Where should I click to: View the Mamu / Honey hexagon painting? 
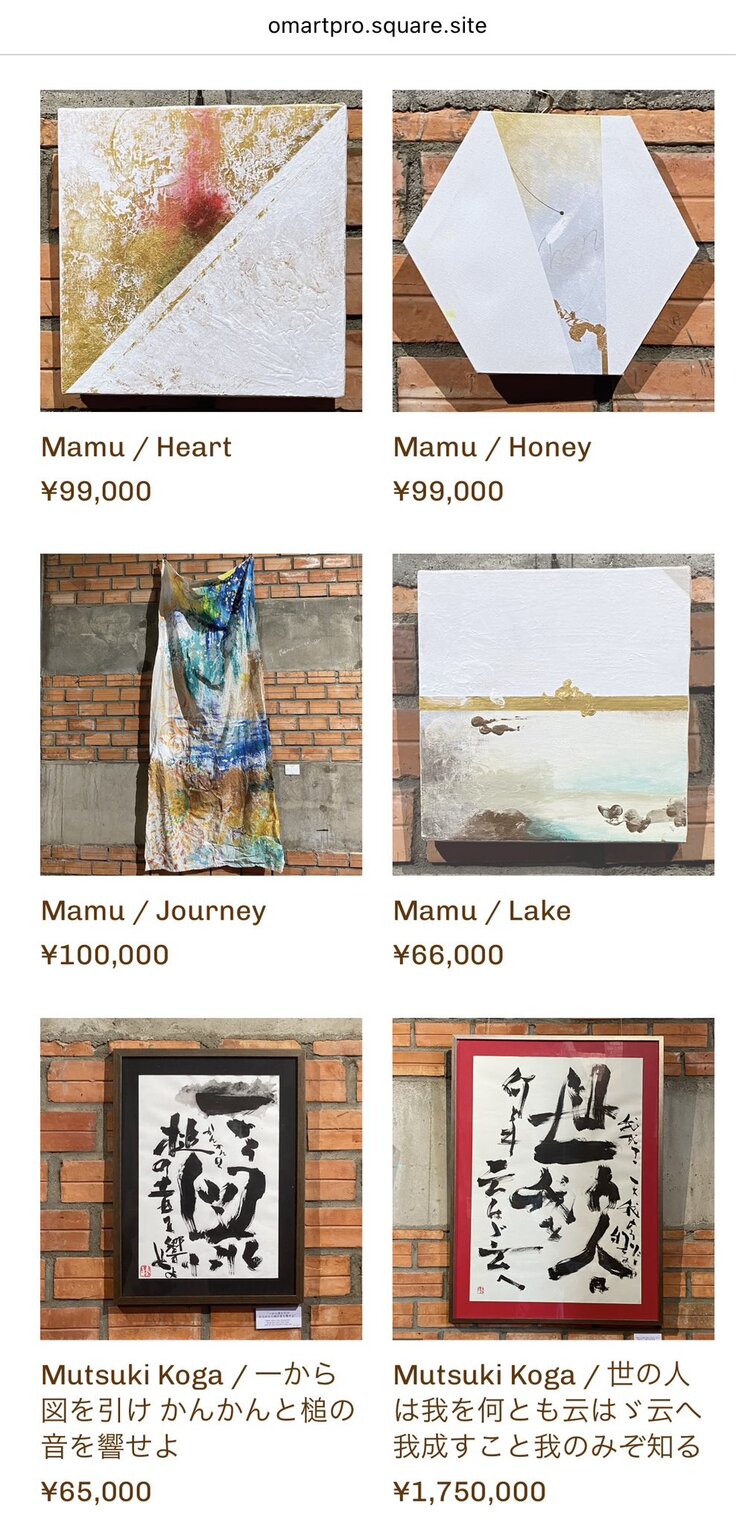pyautogui.click(x=553, y=250)
